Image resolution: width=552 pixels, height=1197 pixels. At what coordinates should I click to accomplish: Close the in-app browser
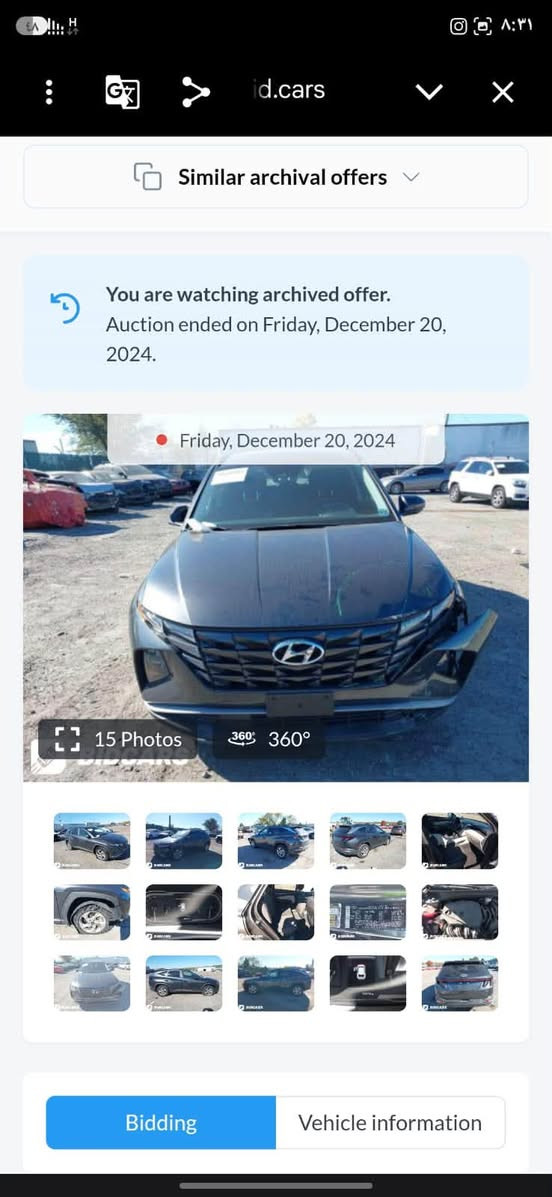tap(502, 92)
